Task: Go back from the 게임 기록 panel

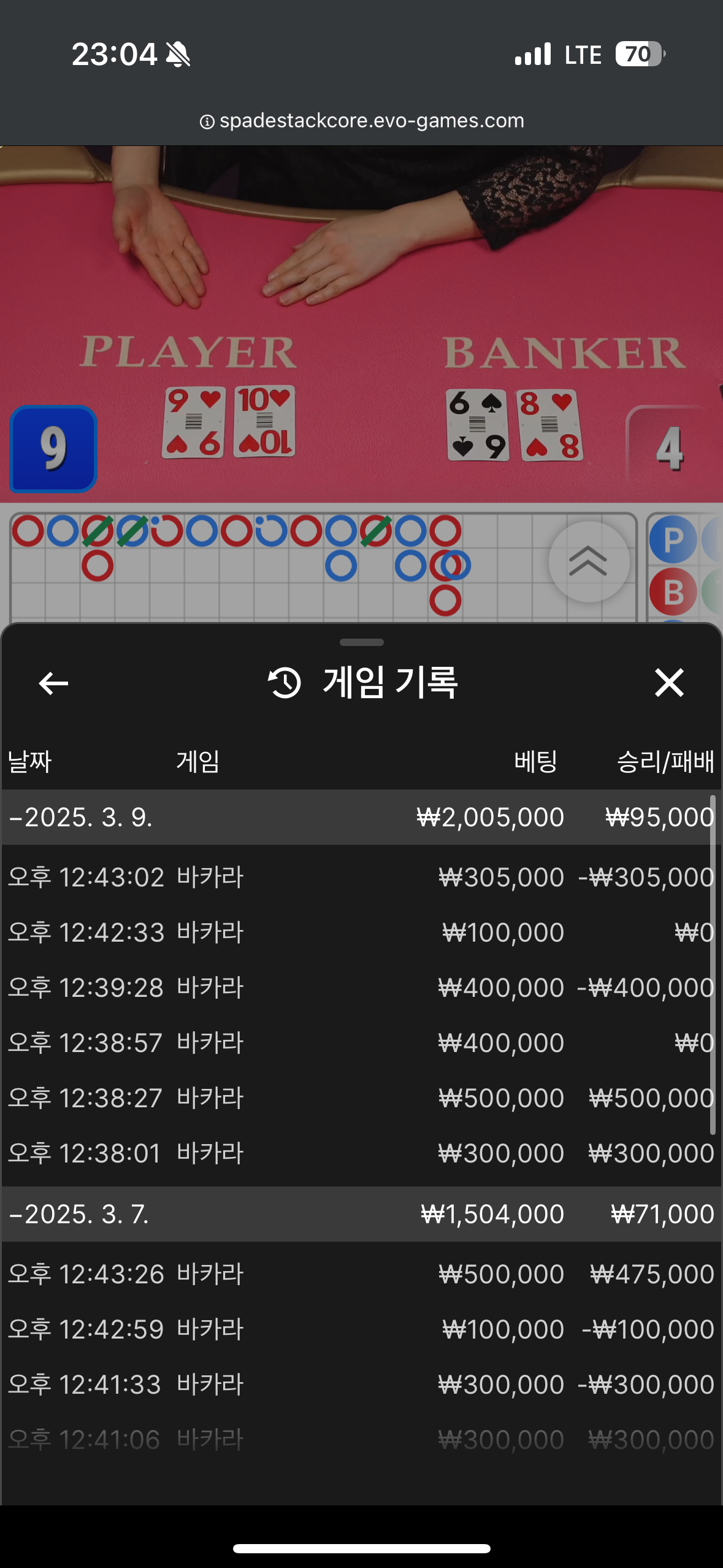Action: (53, 683)
